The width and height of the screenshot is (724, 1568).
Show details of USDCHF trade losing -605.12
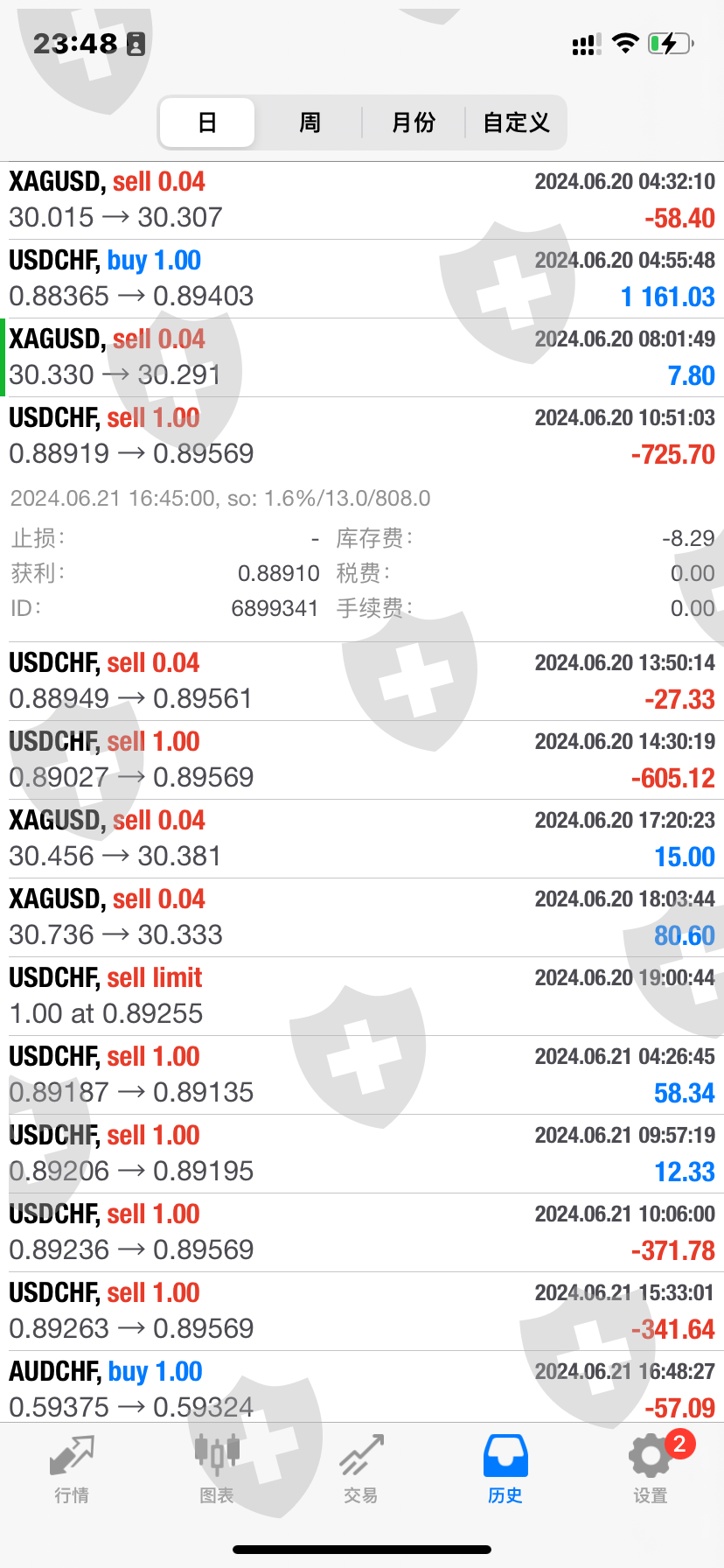pyautogui.click(x=362, y=759)
